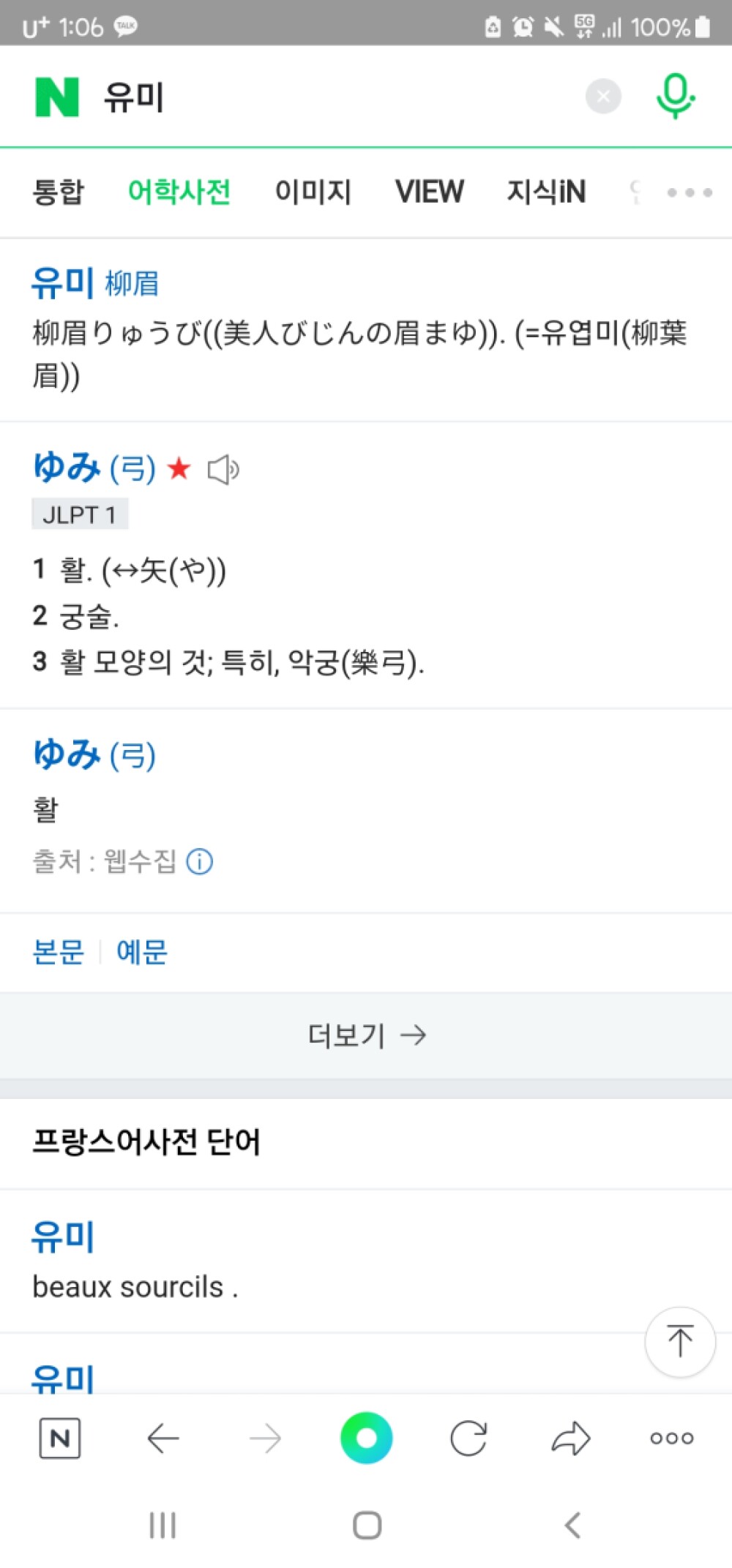Jump back to top with the arrow button
Viewport: 732px width, 1568px height.
[x=680, y=1342]
